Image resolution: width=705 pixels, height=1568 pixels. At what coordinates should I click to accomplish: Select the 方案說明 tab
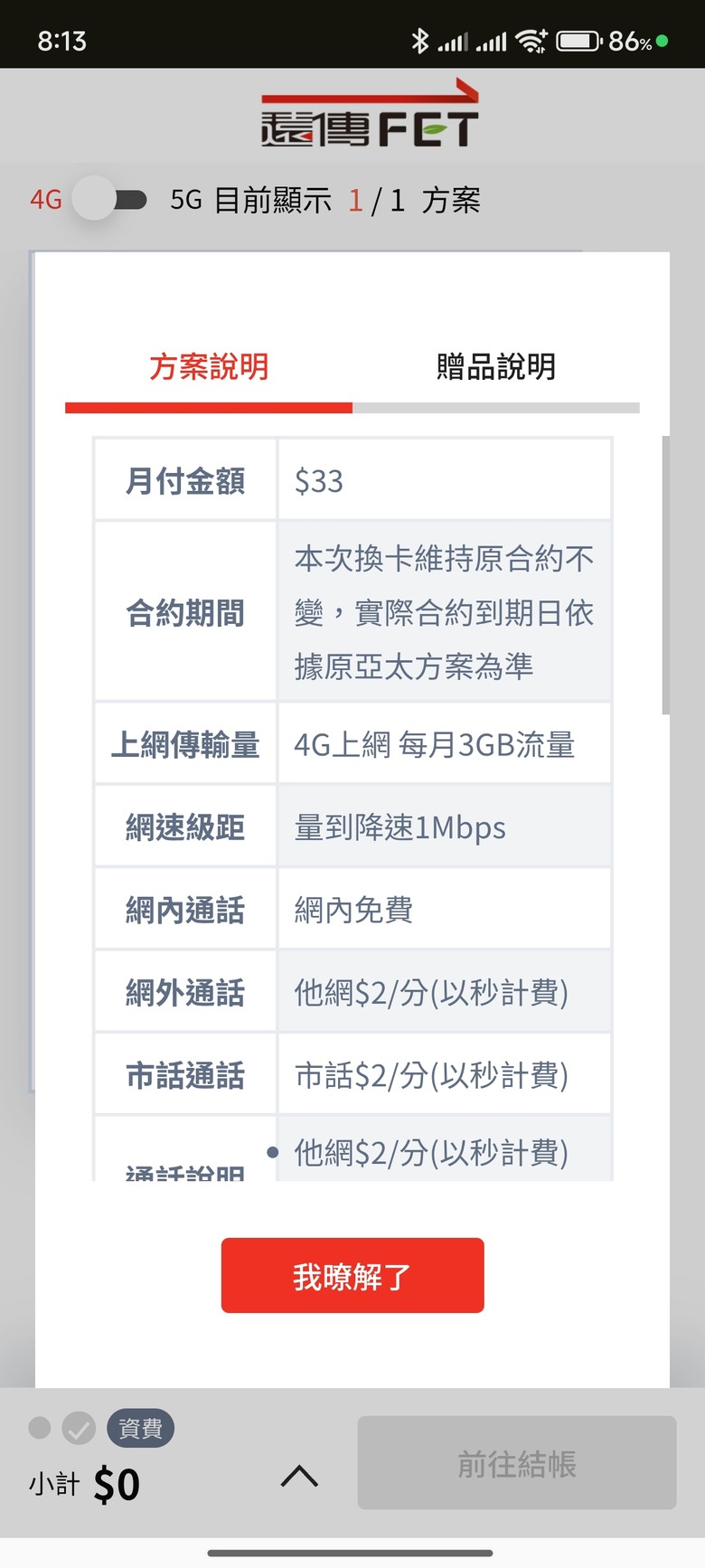[208, 367]
